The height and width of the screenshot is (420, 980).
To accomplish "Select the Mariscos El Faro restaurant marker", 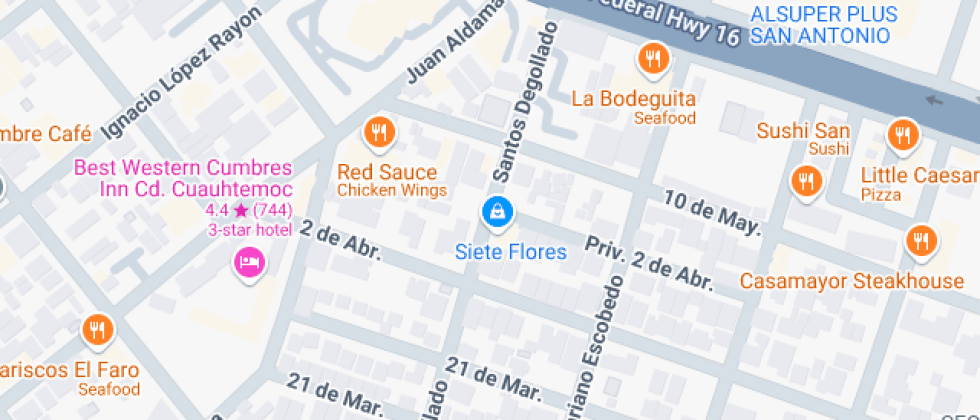I will [97, 329].
